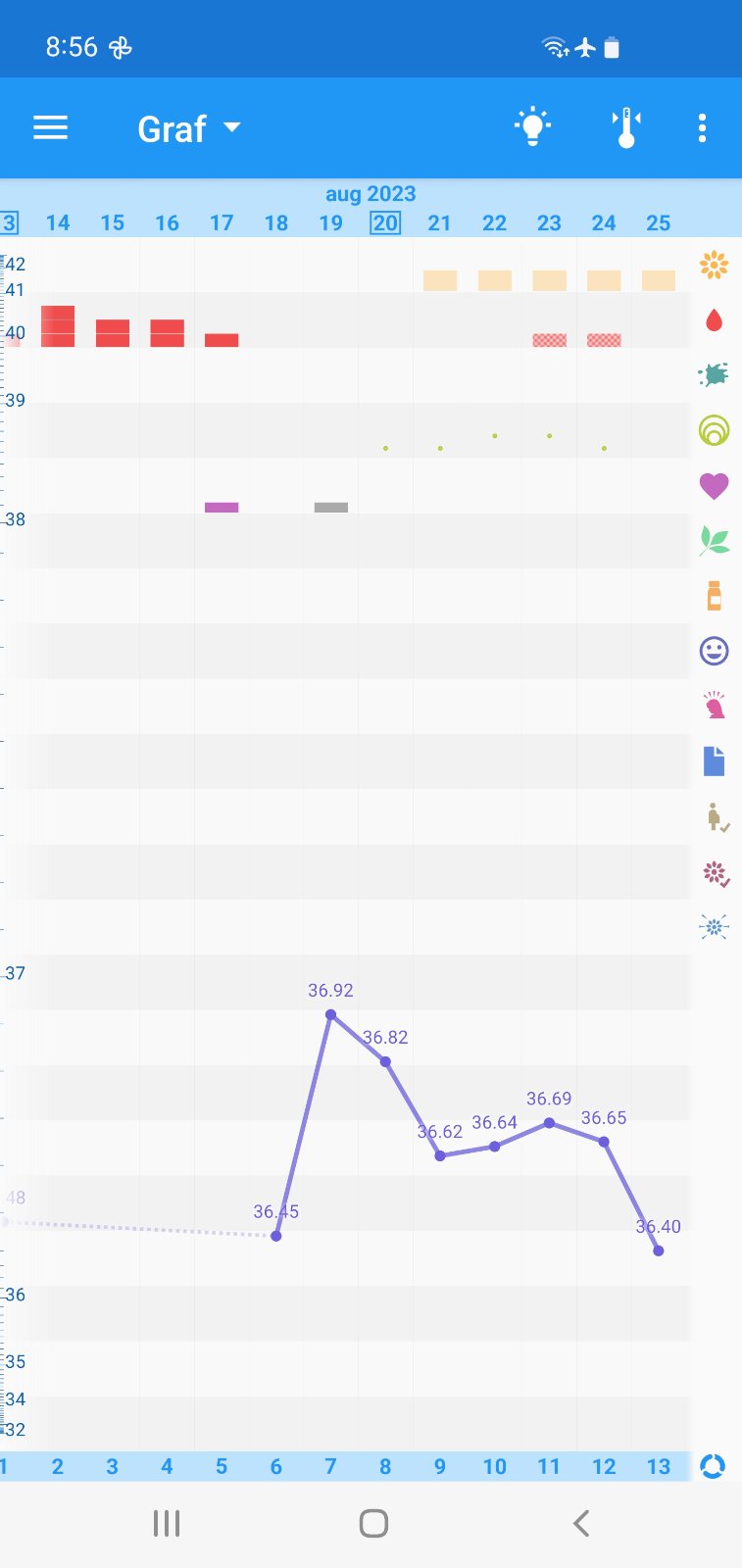Open the lightbulb tips icon

pos(532,127)
